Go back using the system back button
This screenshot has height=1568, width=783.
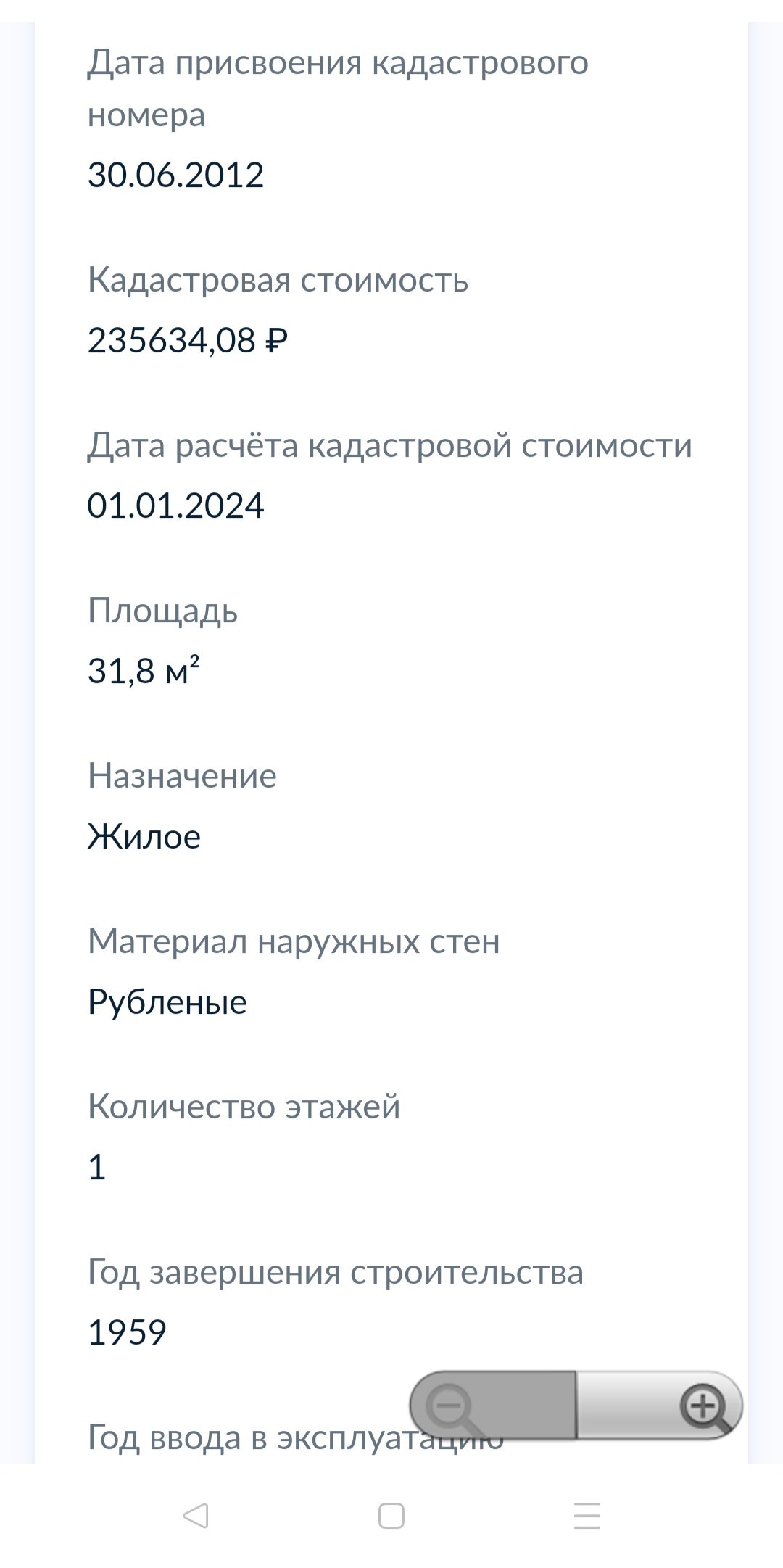click(x=196, y=1516)
